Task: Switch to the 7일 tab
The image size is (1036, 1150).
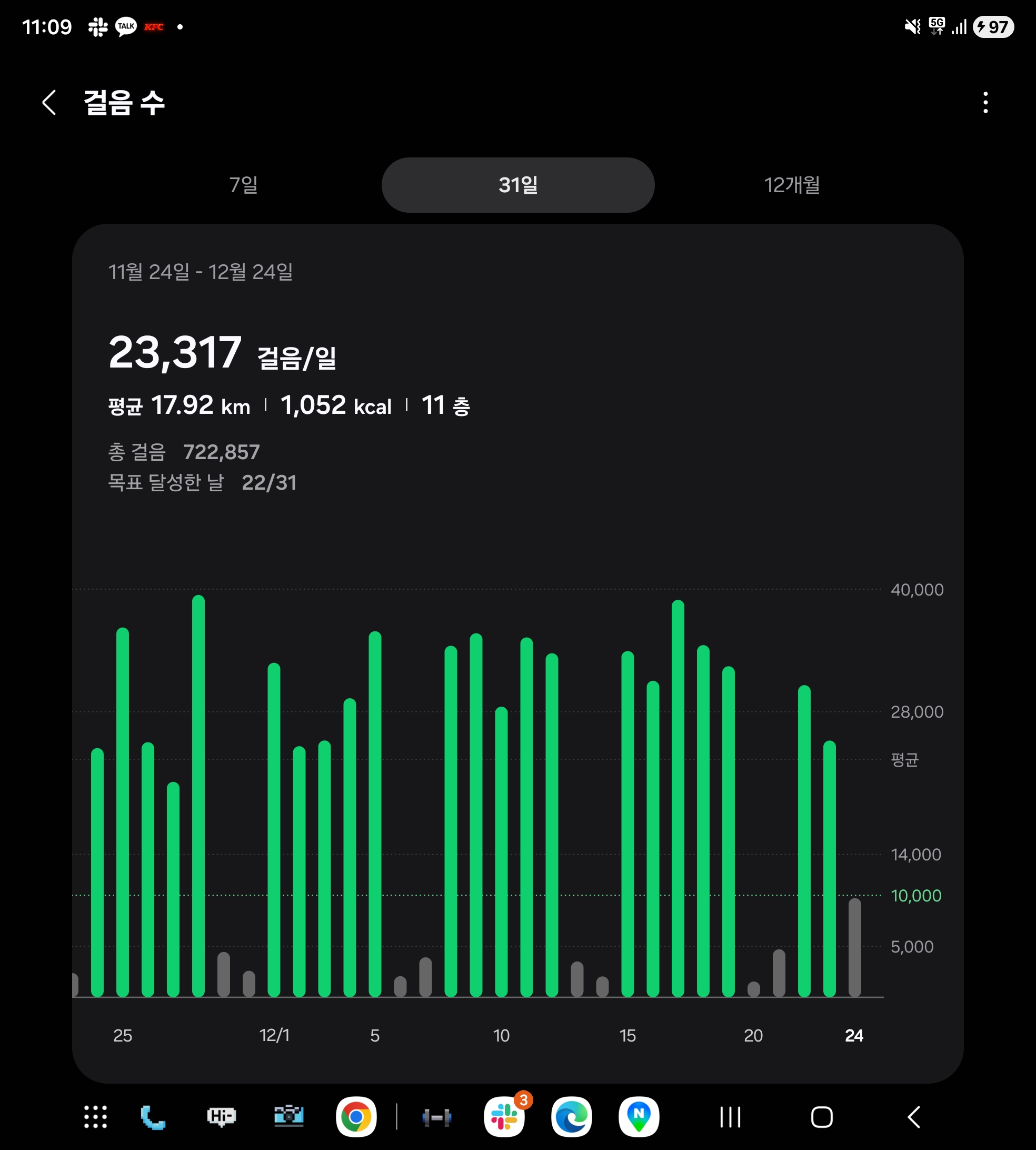Action: (244, 185)
